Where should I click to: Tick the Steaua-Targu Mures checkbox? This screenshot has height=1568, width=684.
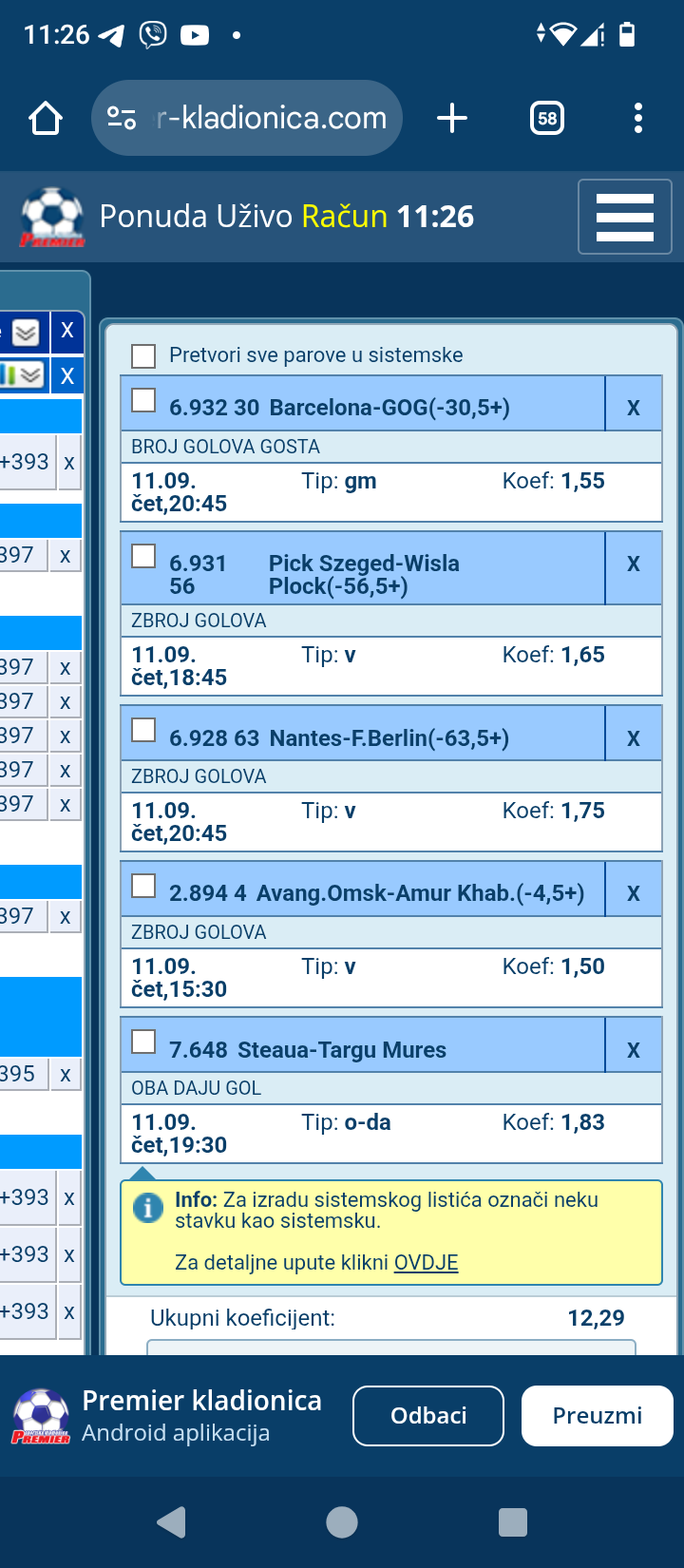click(x=143, y=1042)
